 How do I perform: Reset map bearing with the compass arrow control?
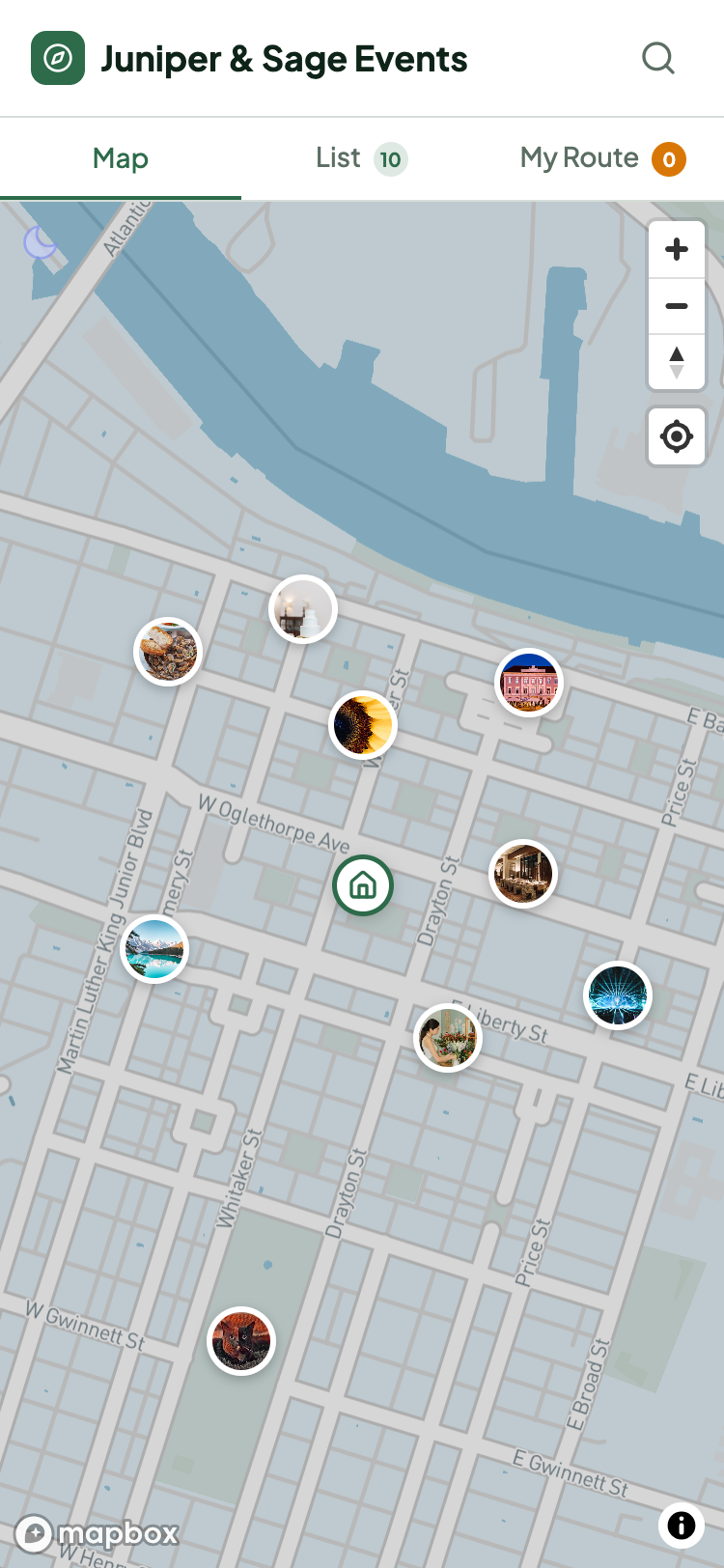click(x=676, y=364)
